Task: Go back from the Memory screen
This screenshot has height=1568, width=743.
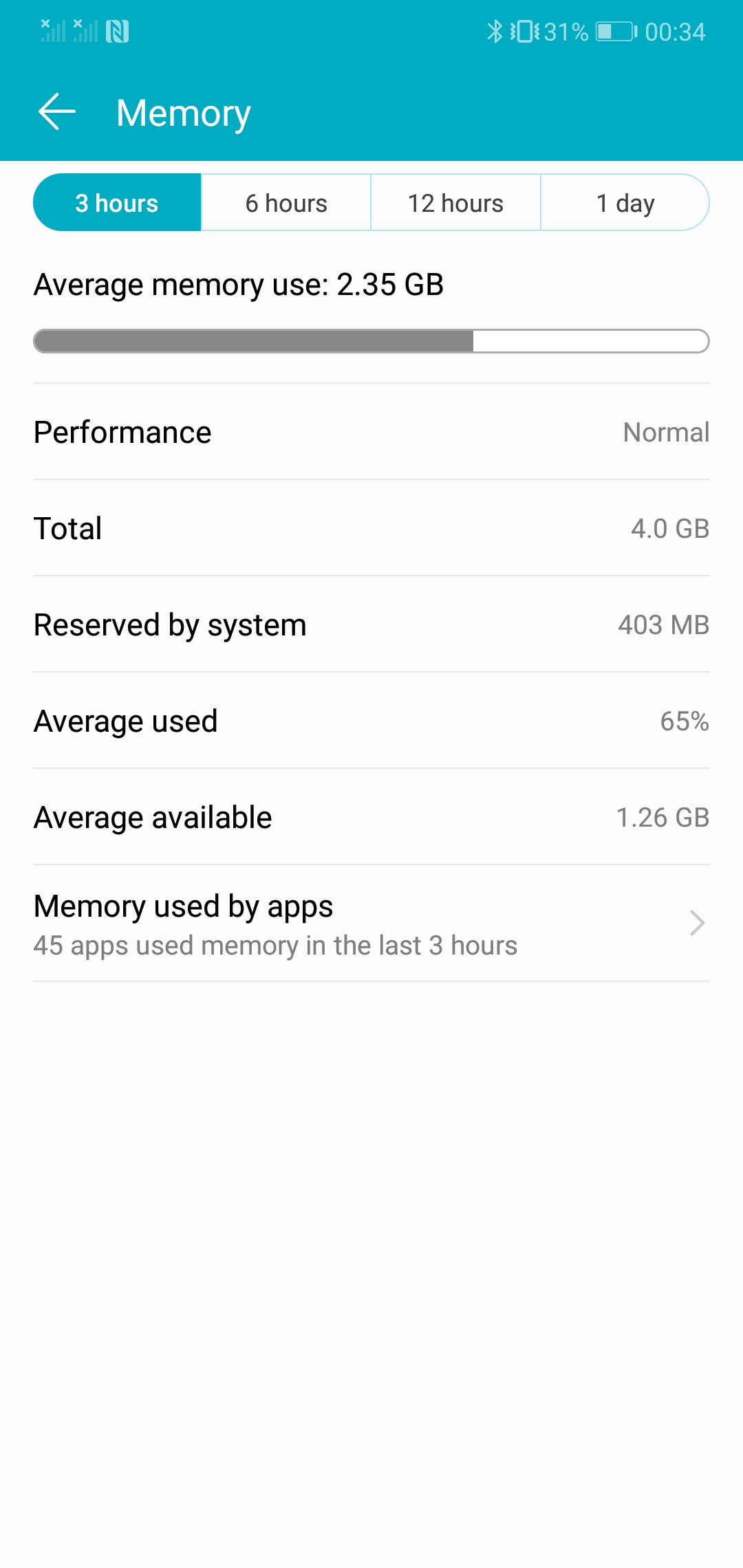Action: [x=56, y=112]
